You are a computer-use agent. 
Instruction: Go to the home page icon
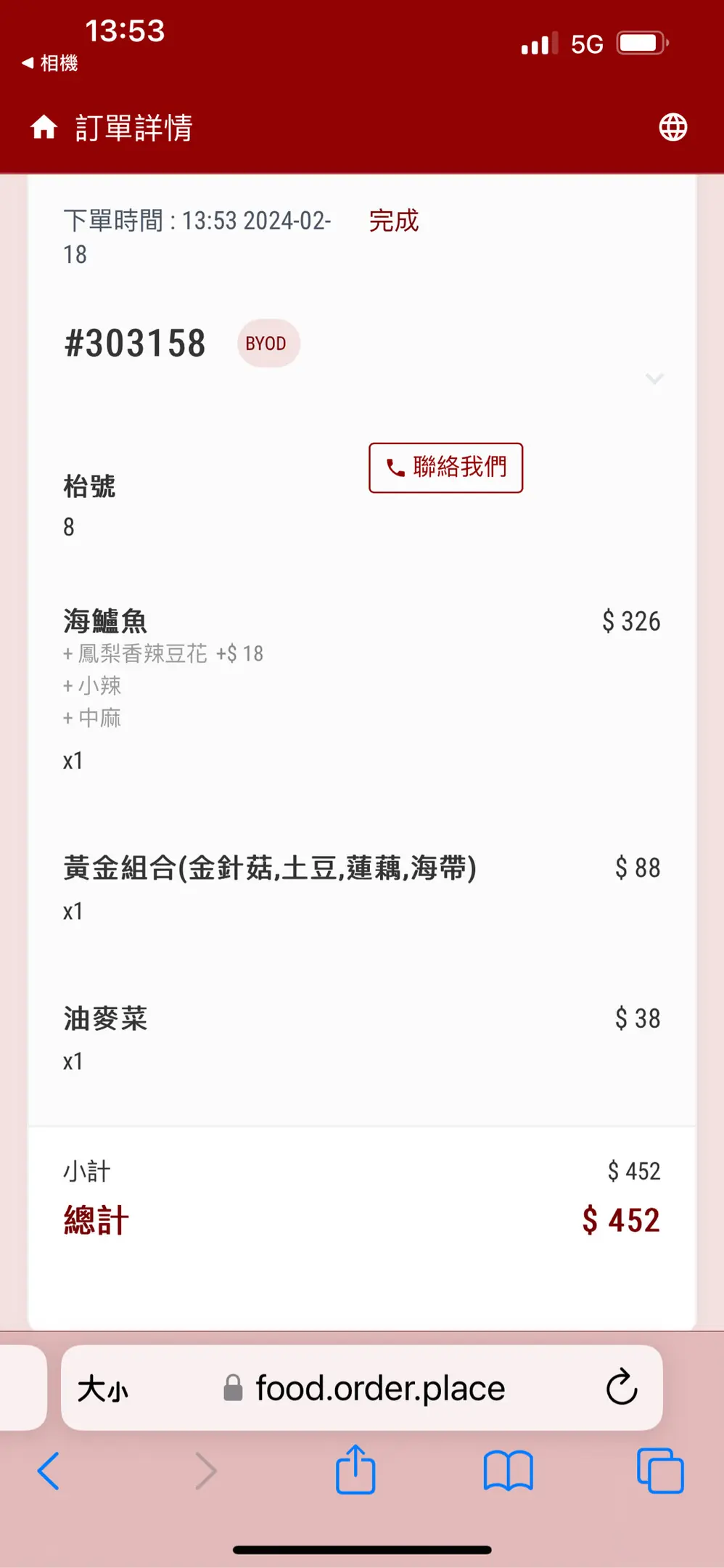click(44, 128)
